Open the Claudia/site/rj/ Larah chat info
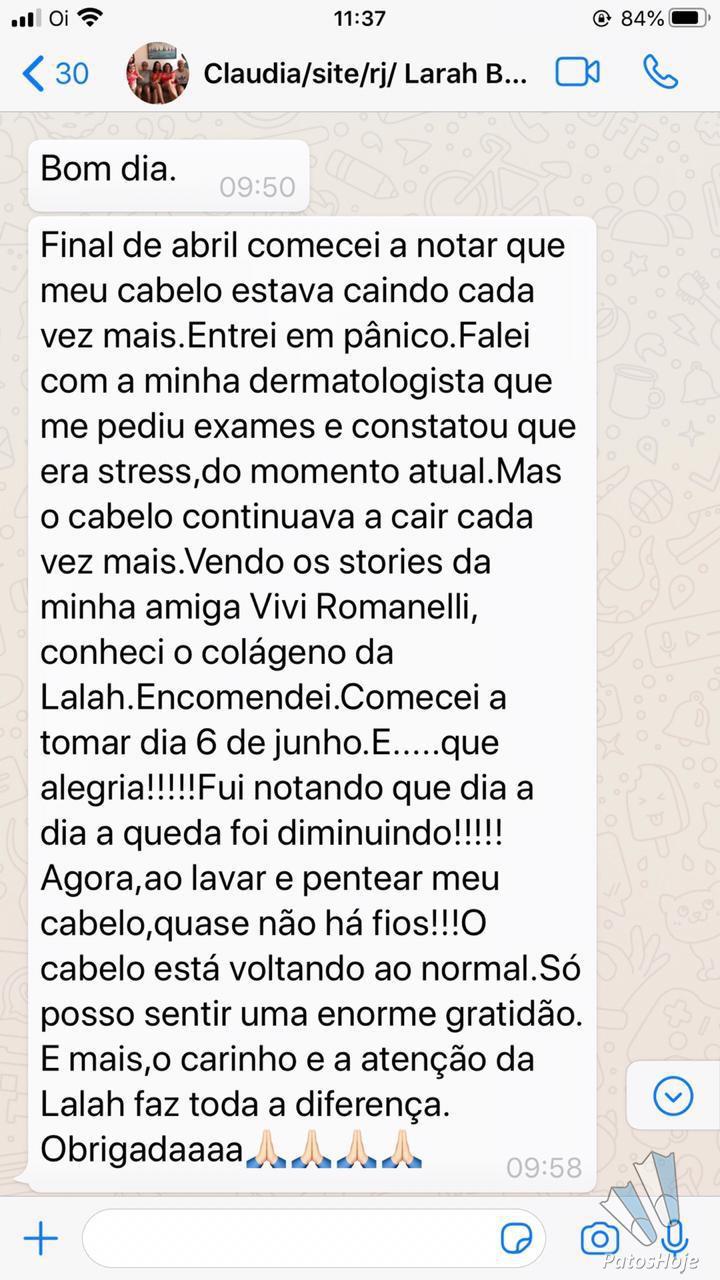Image resolution: width=720 pixels, height=1280 pixels. 365,74
